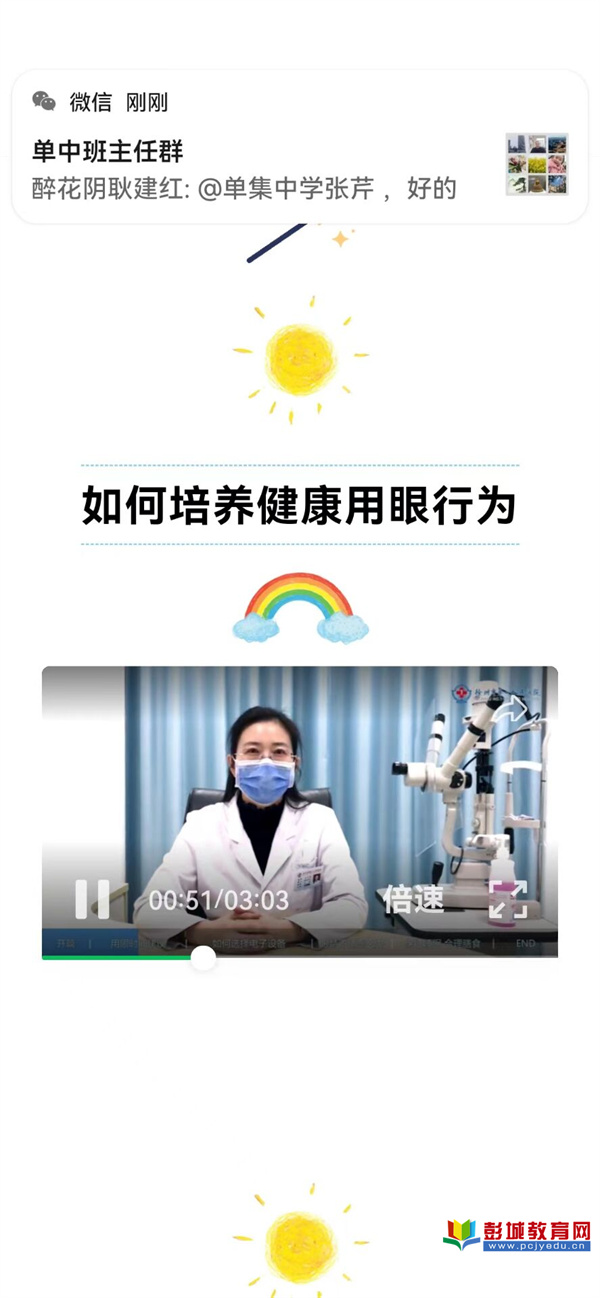
Task: Open the WeChat notification from 单中班主任群
Action: 300,147
